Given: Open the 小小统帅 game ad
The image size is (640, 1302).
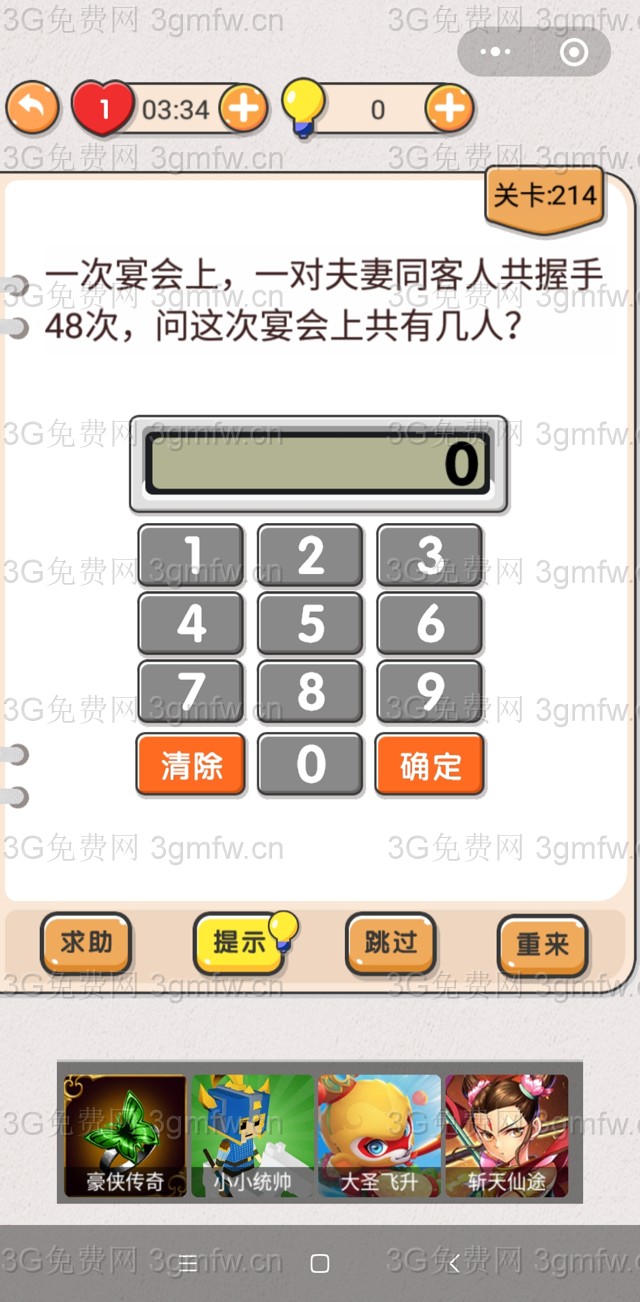Looking at the screenshot, I should pos(252,1136).
